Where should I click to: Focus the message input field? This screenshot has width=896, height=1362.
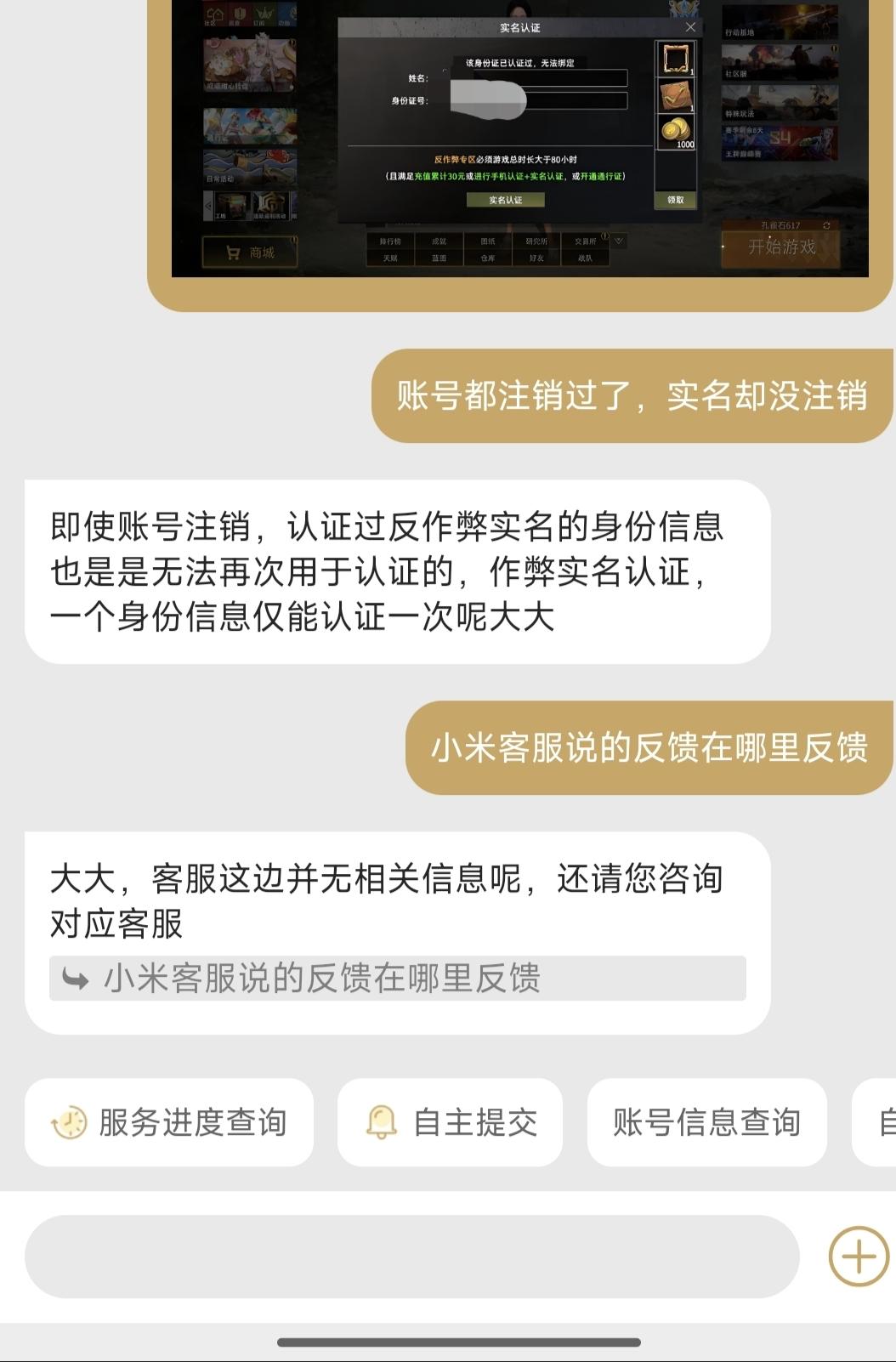(x=411, y=1257)
